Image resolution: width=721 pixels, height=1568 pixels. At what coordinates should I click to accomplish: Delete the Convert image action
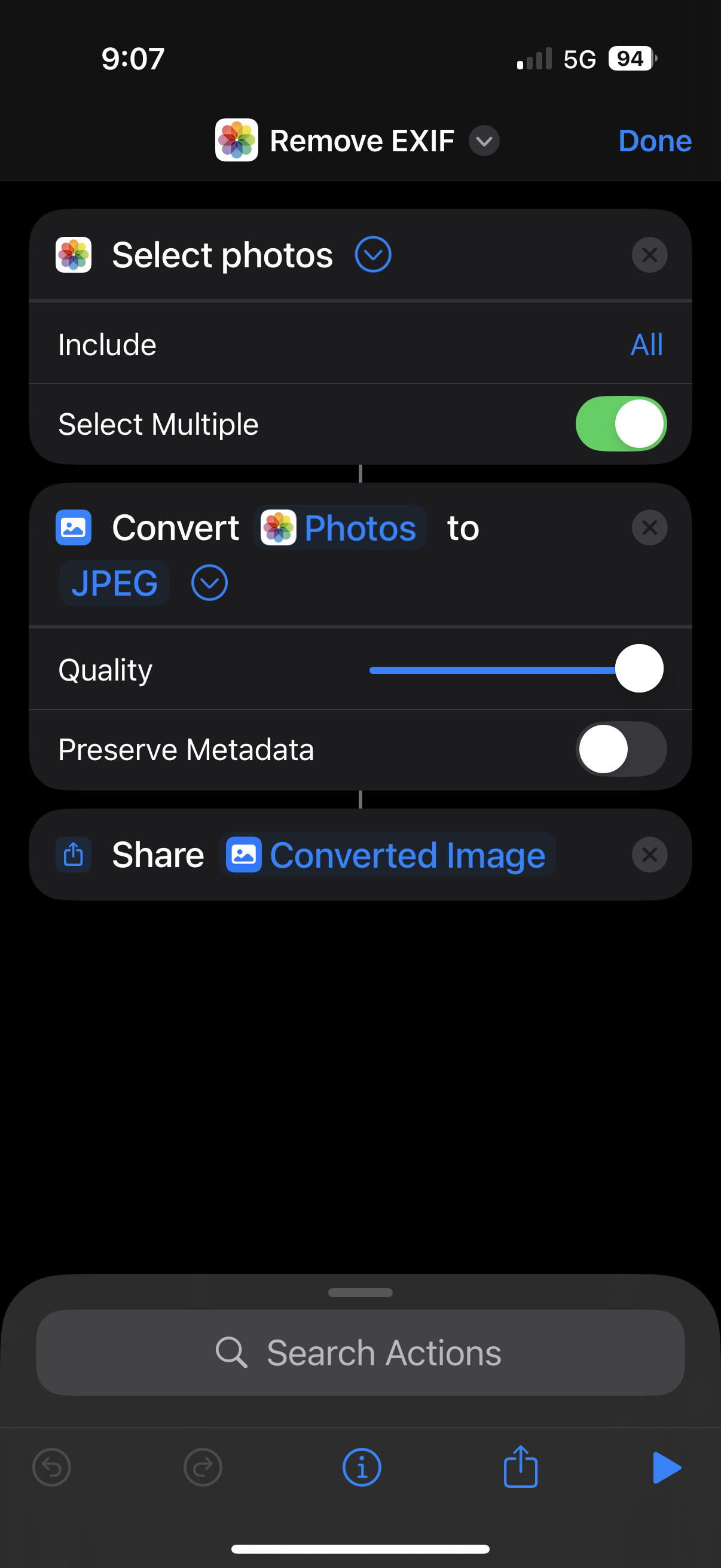click(649, 527)
